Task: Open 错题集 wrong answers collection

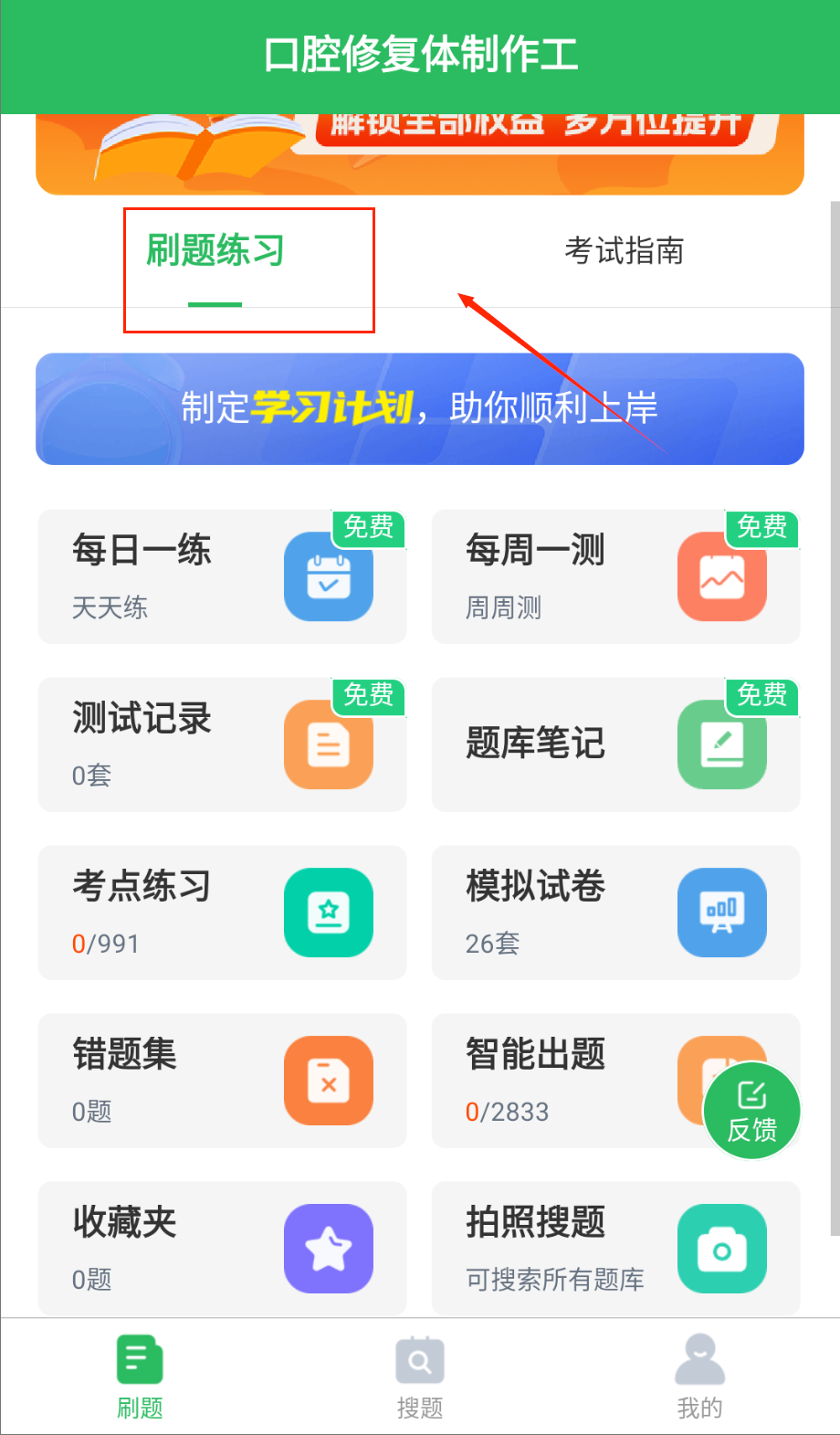Action: [x=222, y=1081]
